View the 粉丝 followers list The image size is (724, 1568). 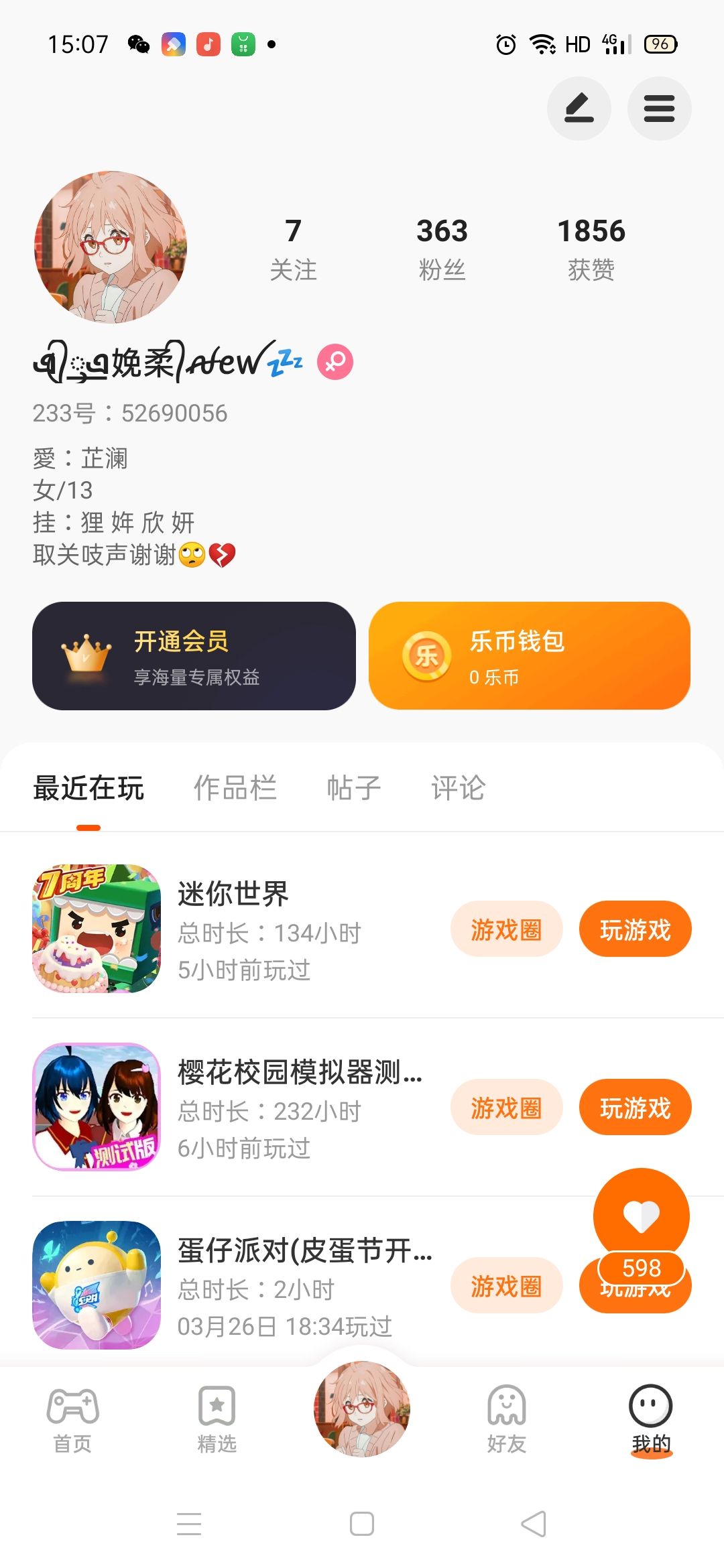442,248
